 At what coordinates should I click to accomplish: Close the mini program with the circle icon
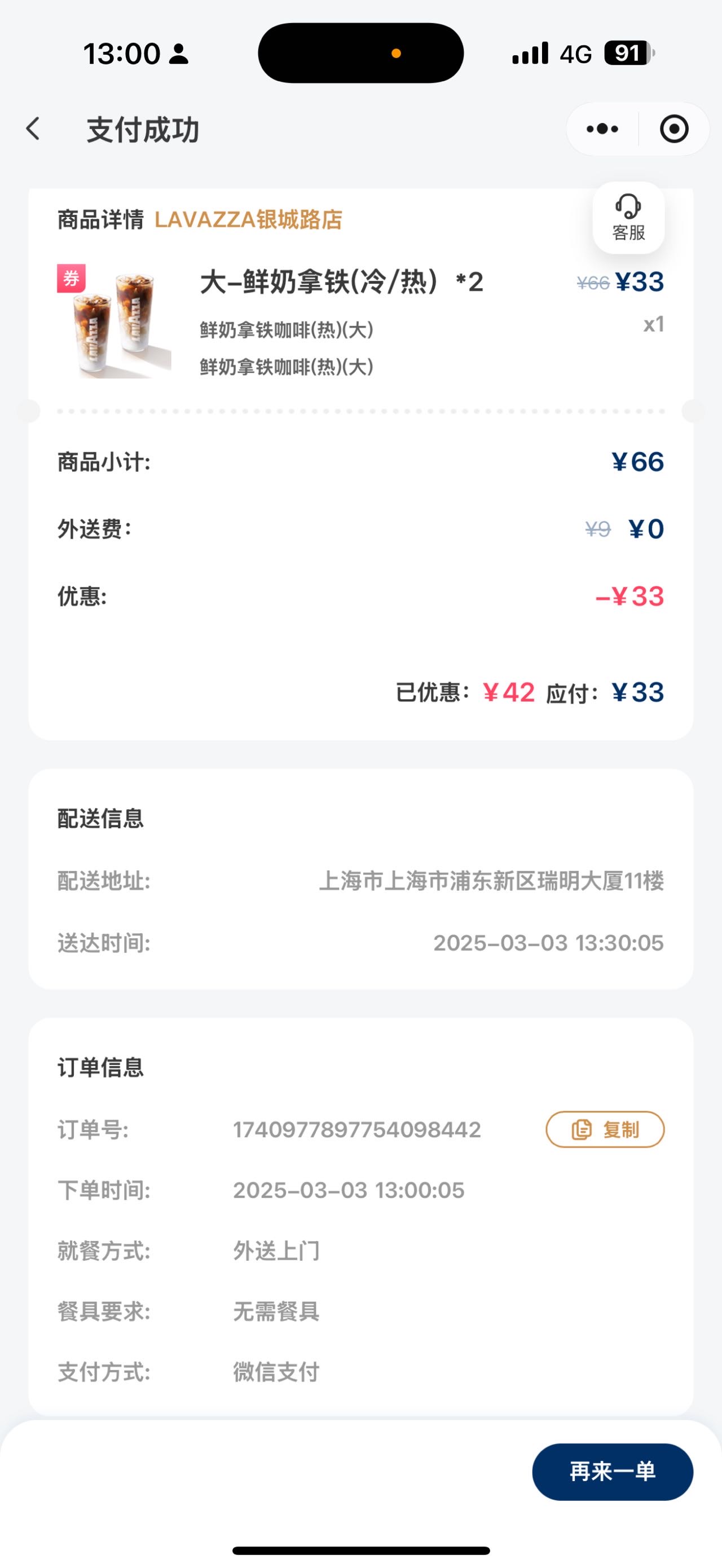tap(674, 129)
